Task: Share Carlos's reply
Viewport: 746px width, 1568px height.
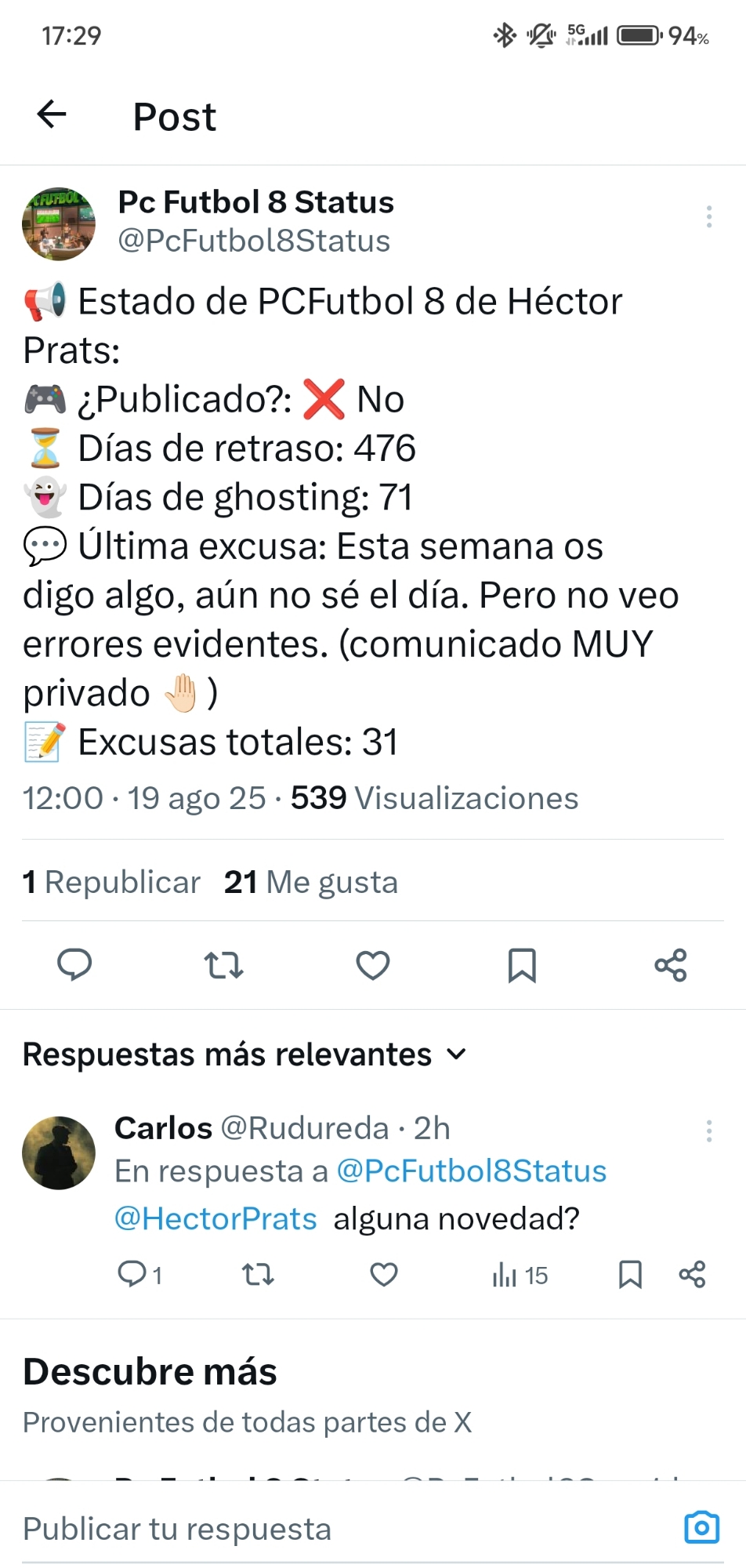Action: point(692,1274)
